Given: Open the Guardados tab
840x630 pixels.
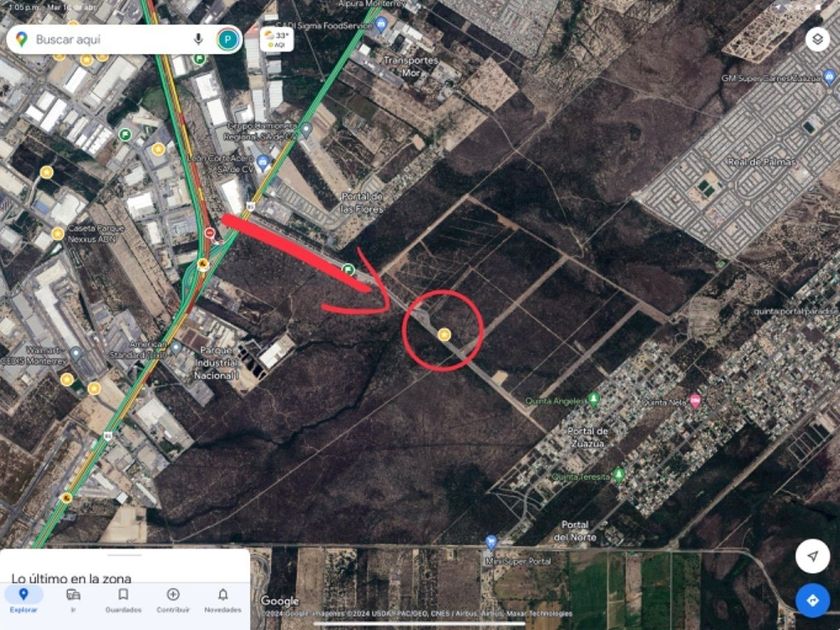Looking at the screenshot, I should click(x=123, y=600).
